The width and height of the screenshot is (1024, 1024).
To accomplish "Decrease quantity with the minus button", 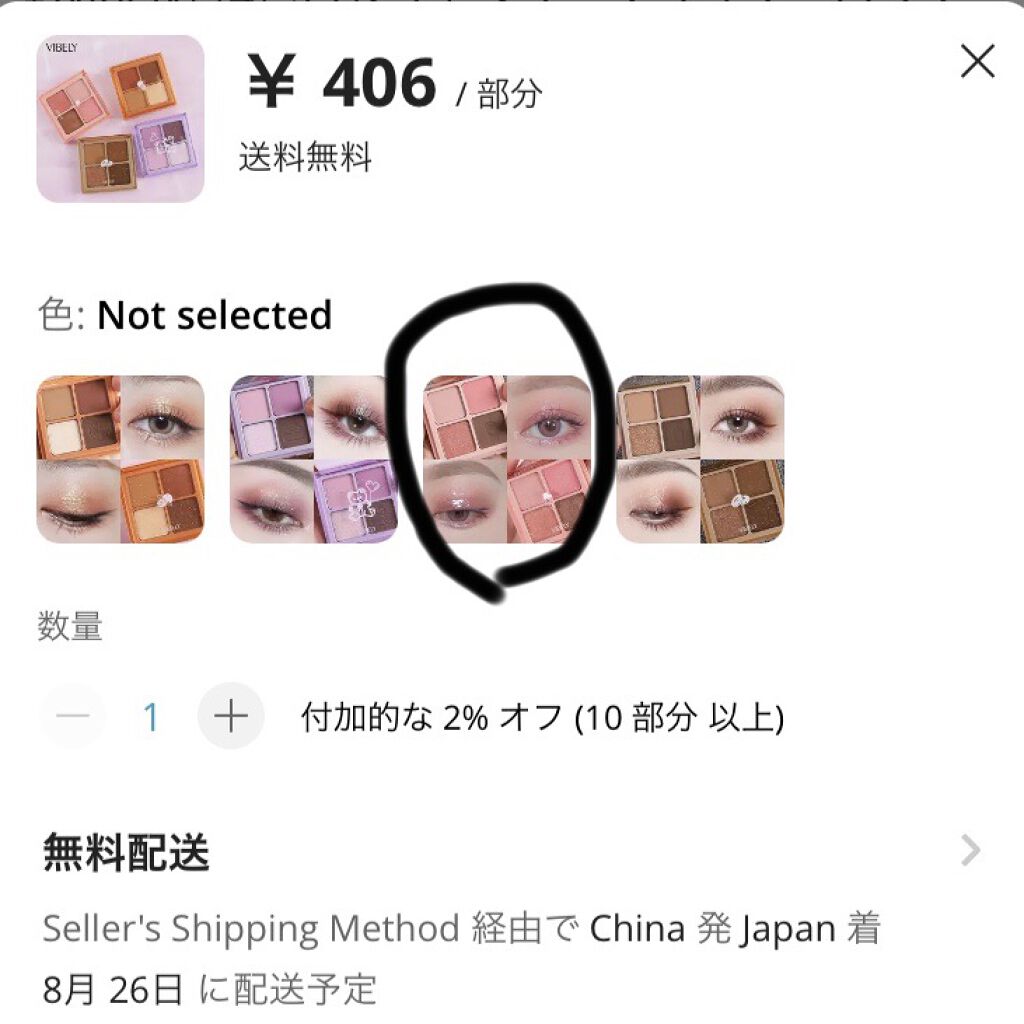I will click(x=73, y=717).
